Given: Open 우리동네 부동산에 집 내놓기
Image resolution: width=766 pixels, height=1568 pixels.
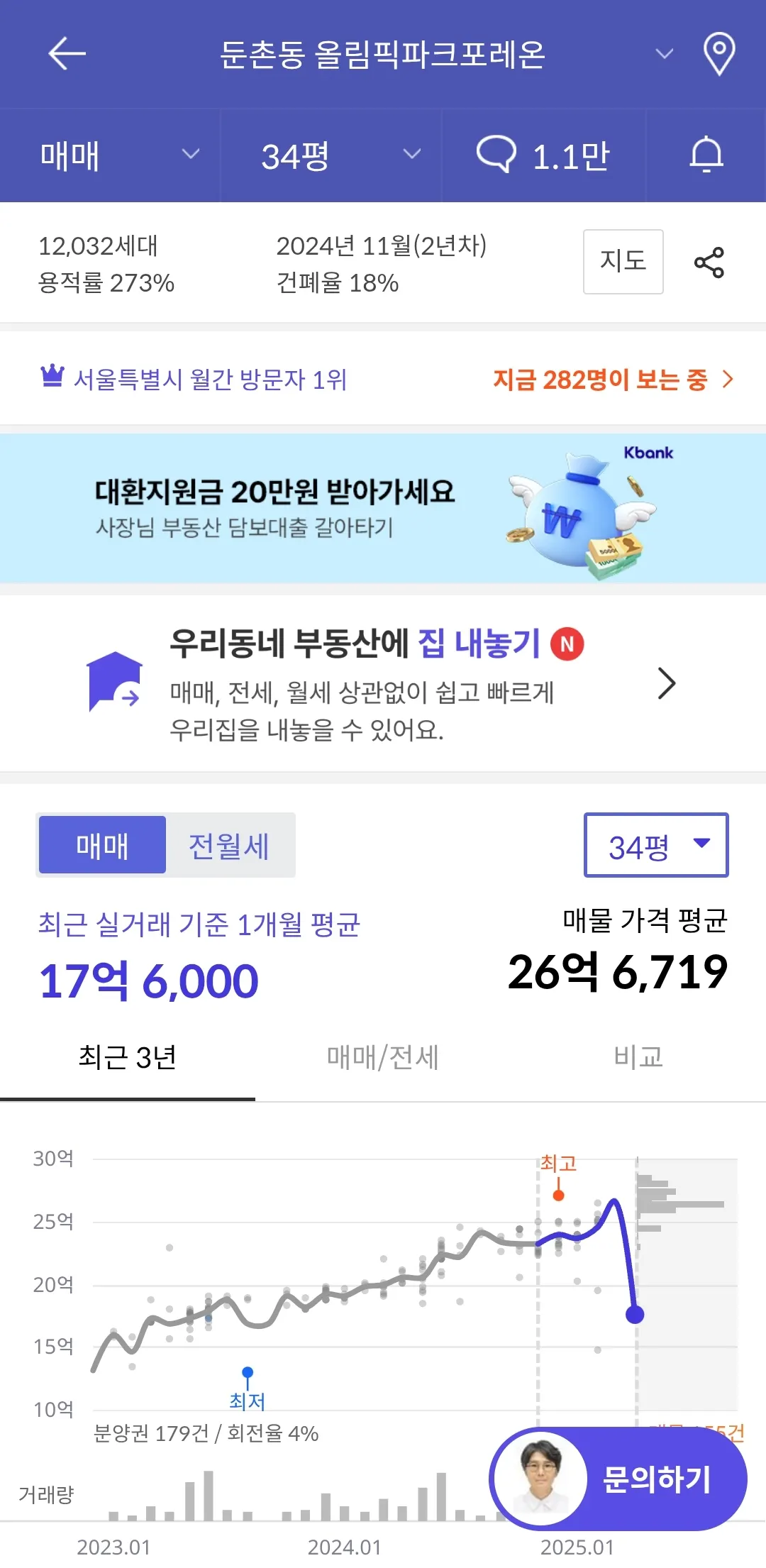Looking at the screenshot, I should point(383,683).
